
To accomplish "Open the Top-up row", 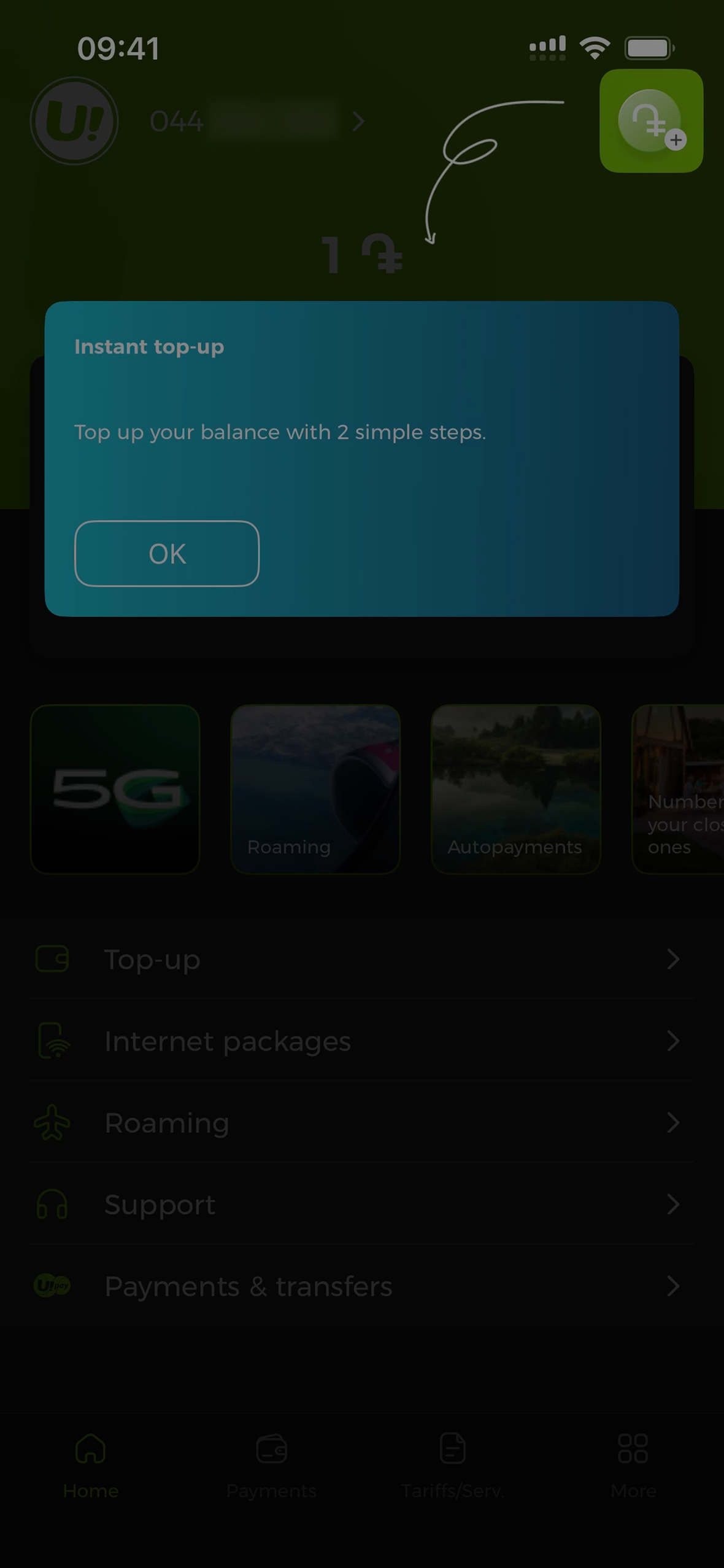I will 361,960.
